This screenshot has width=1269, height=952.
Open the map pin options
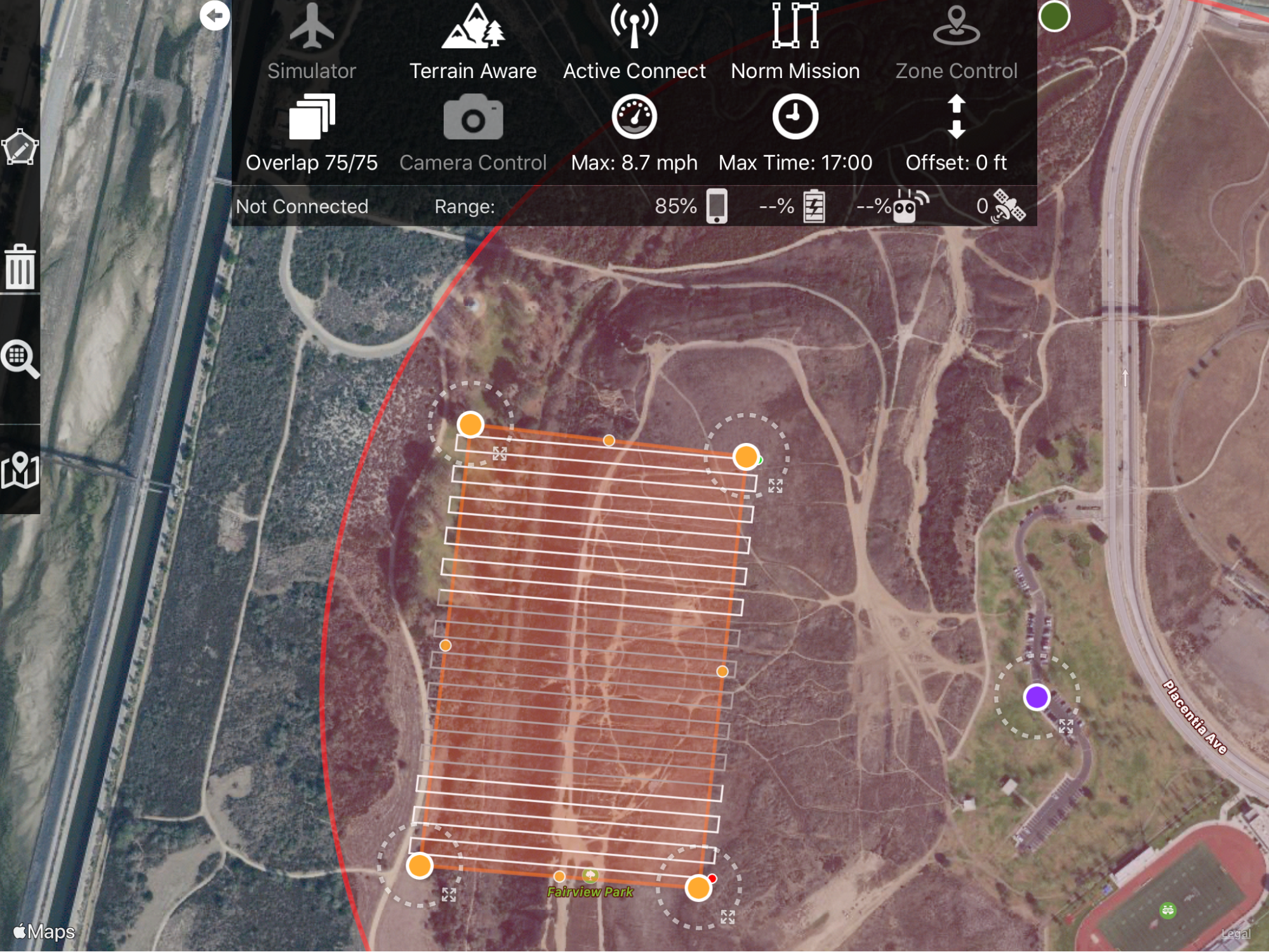(20, 470)
